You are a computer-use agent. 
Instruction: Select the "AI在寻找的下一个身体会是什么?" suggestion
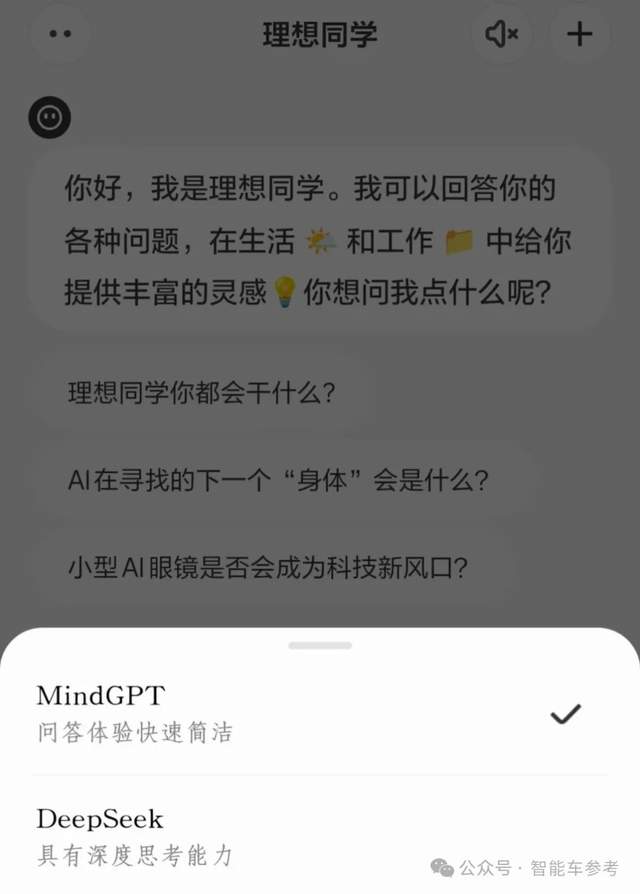pyautogui.click(x=278, y=480)
